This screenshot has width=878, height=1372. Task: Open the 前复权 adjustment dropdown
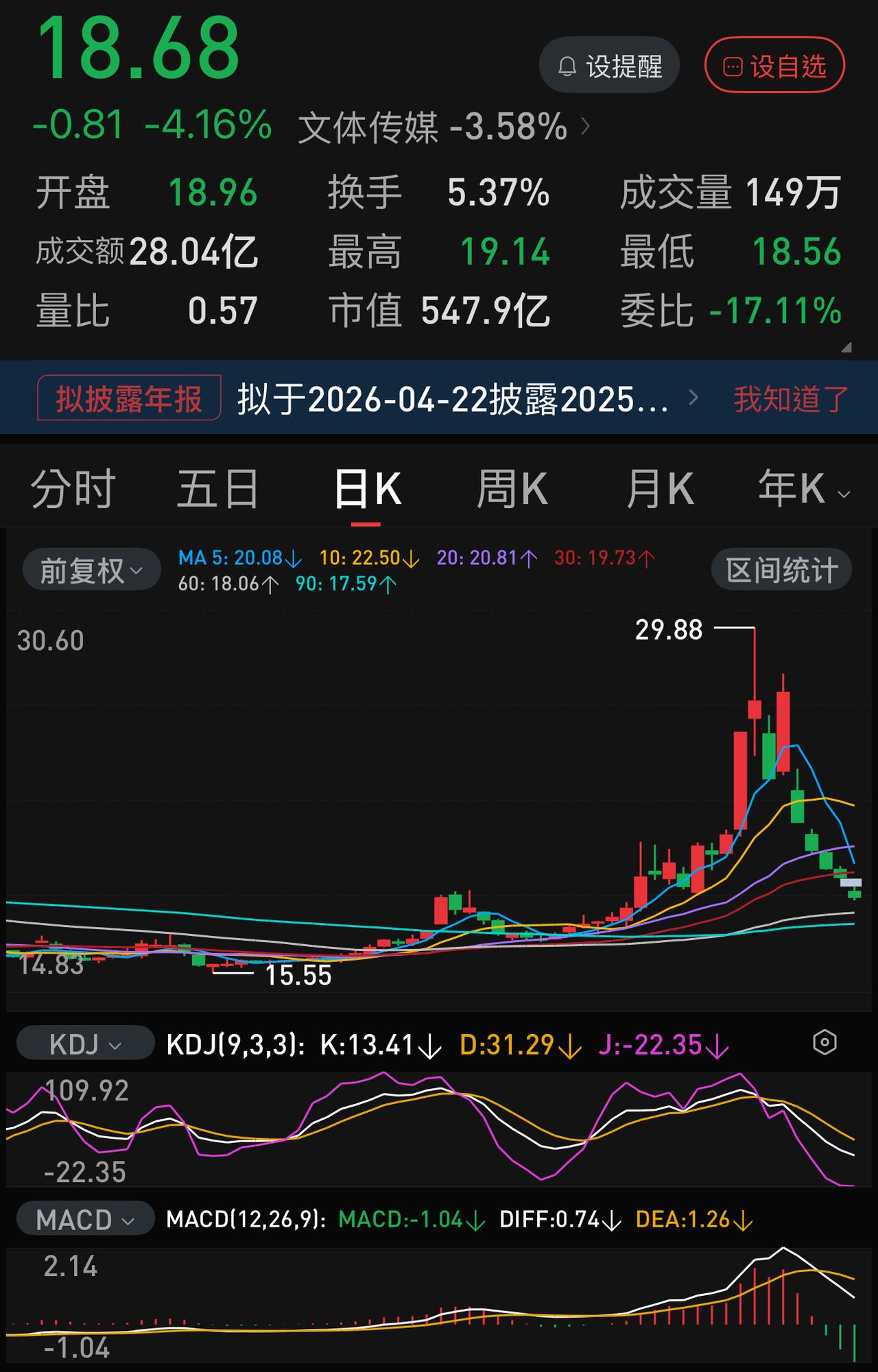click(91, 570)
